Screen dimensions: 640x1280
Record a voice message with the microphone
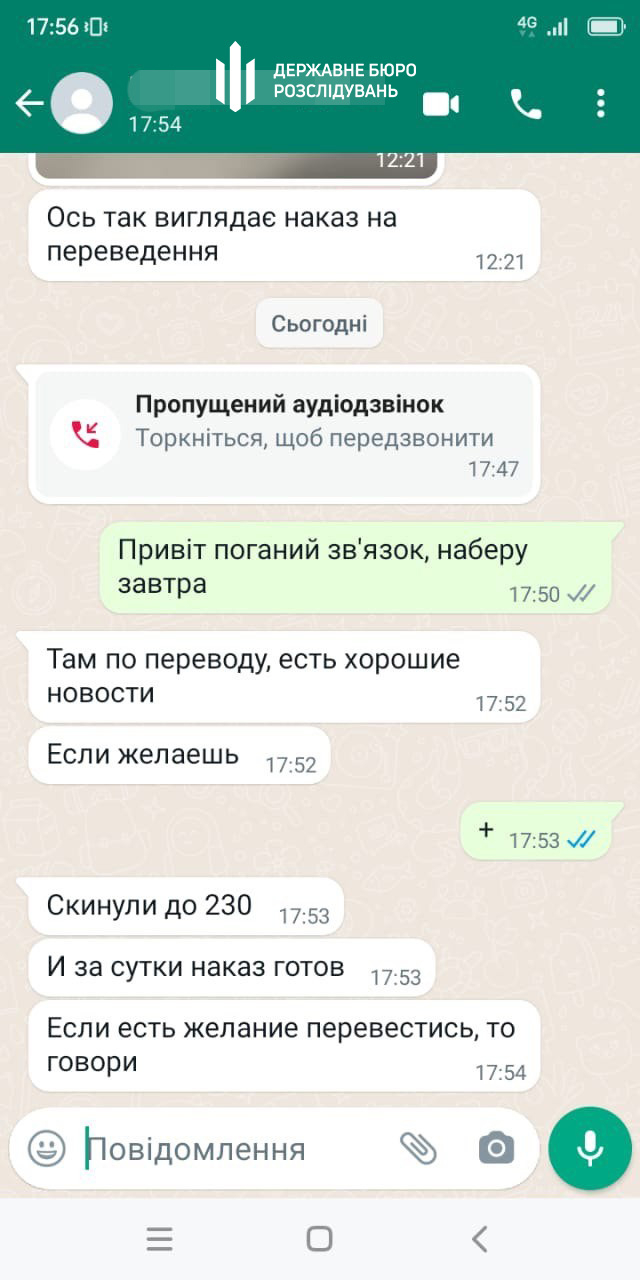(590, 1148)
